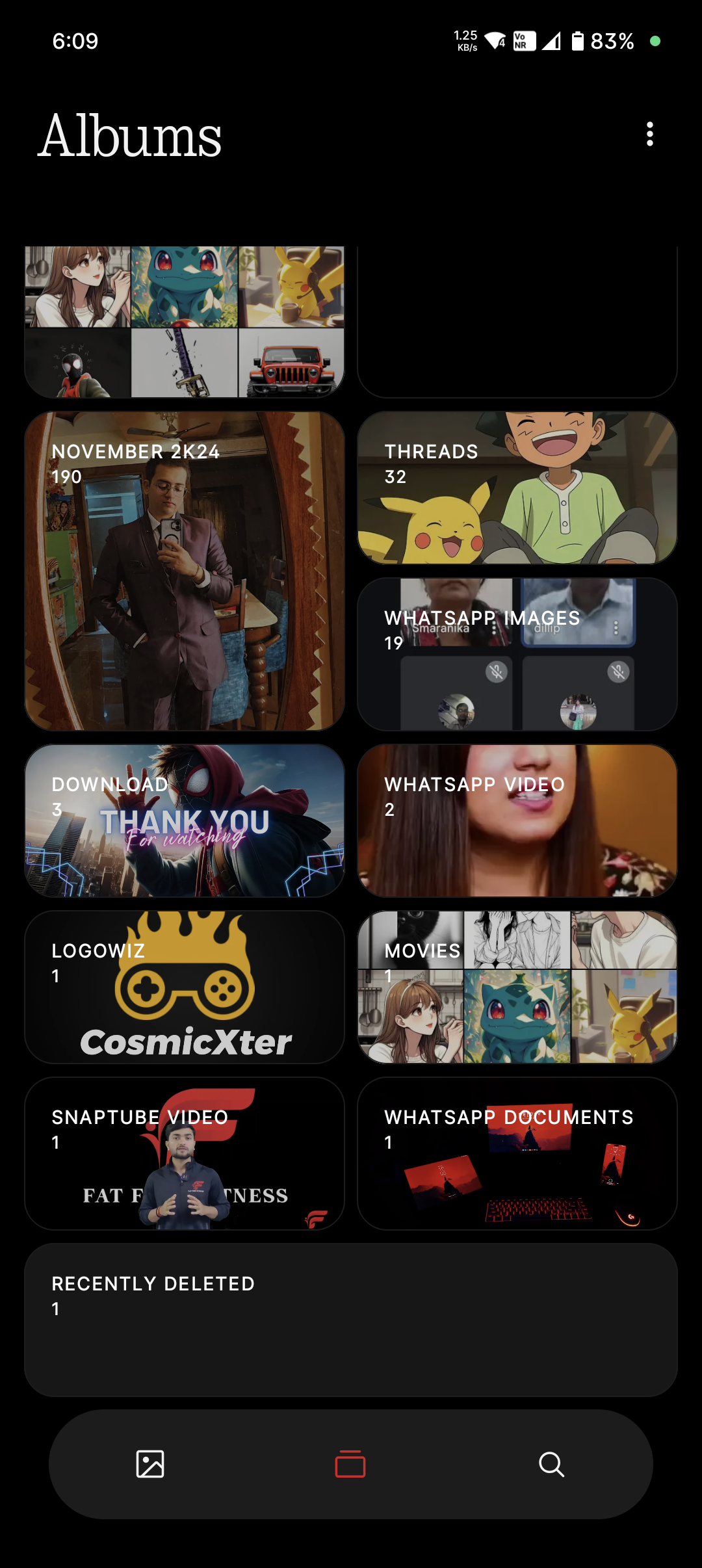
Task: Select the albums tab
Action: click(350, 1464)
